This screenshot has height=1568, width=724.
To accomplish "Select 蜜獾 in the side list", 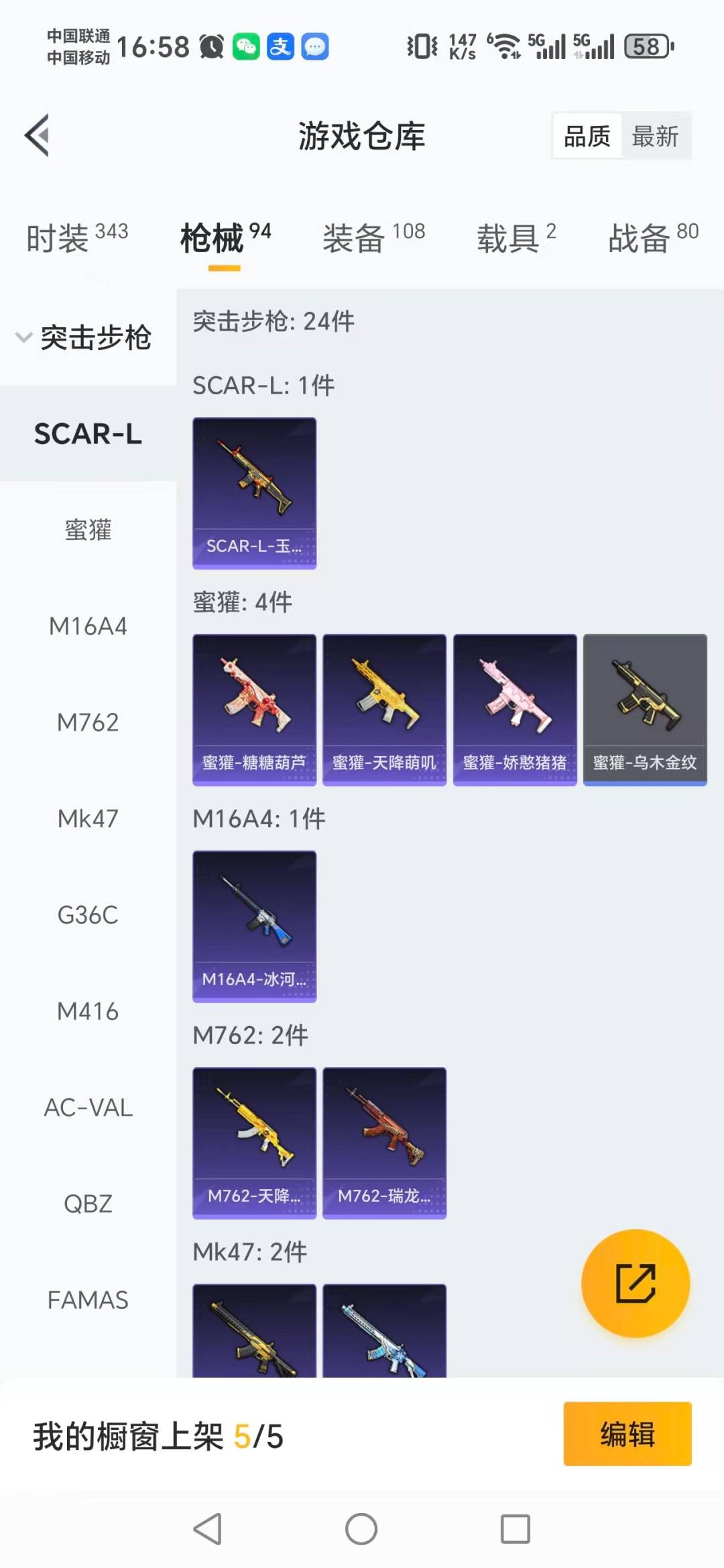I will click(88, 530).
